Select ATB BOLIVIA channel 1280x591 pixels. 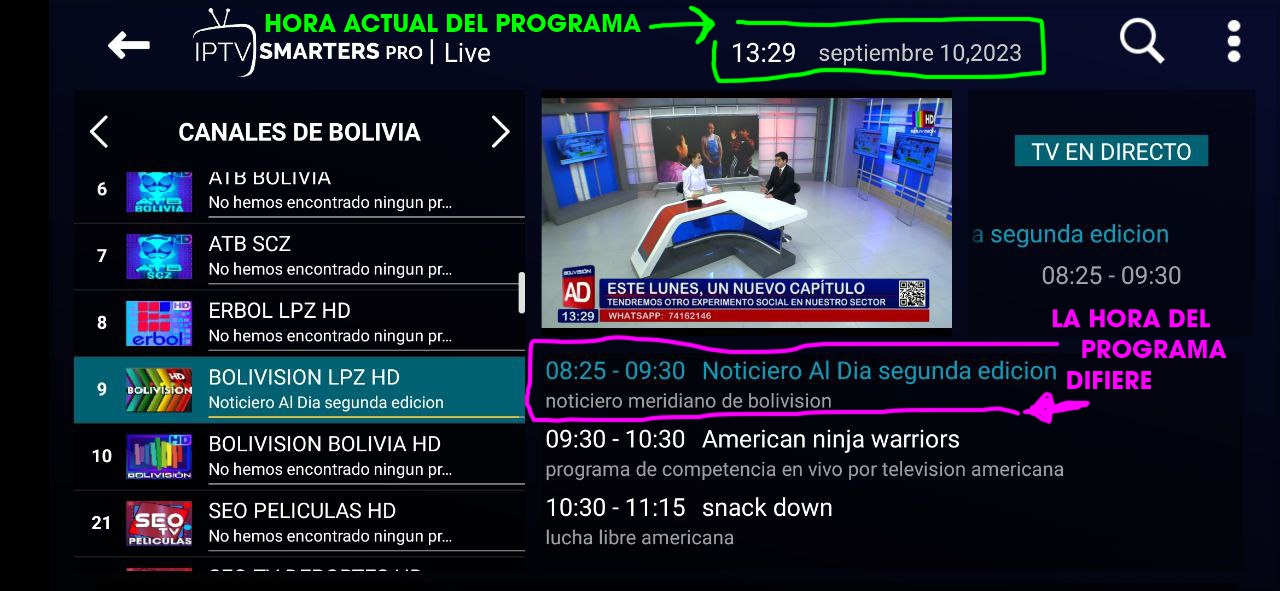tap(300, 190)
